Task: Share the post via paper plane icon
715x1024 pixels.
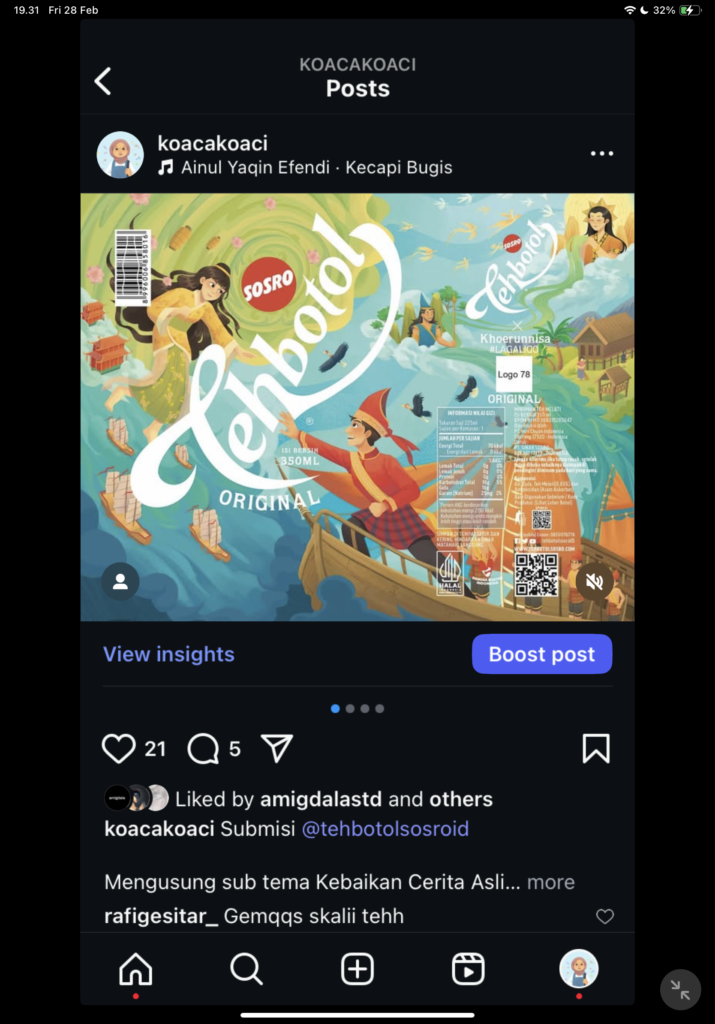Action: [x=277, y=749]
